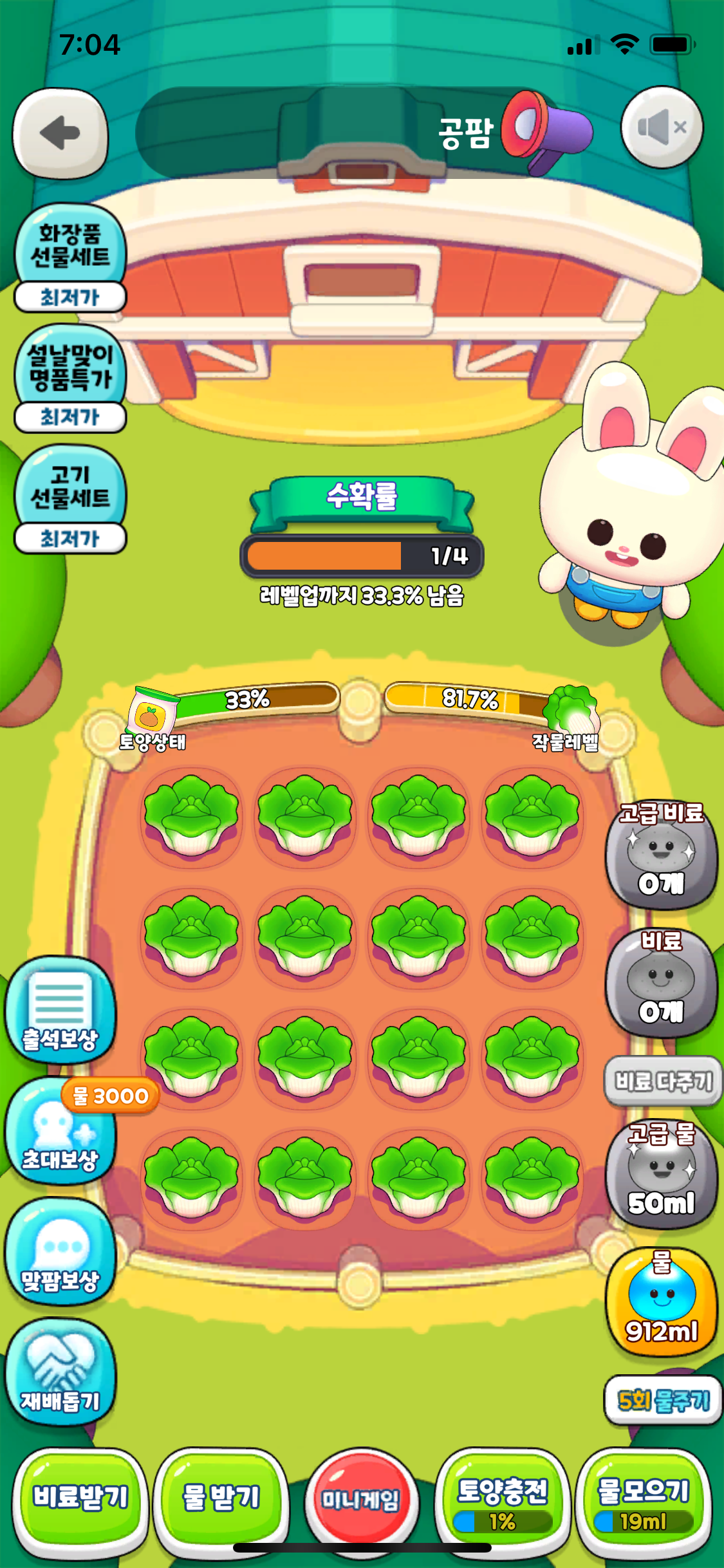Image resolution: width=724 pixels, height=1568 pixels.
Task: Open 맞팜보상 reward
Action: (60, 1252)
